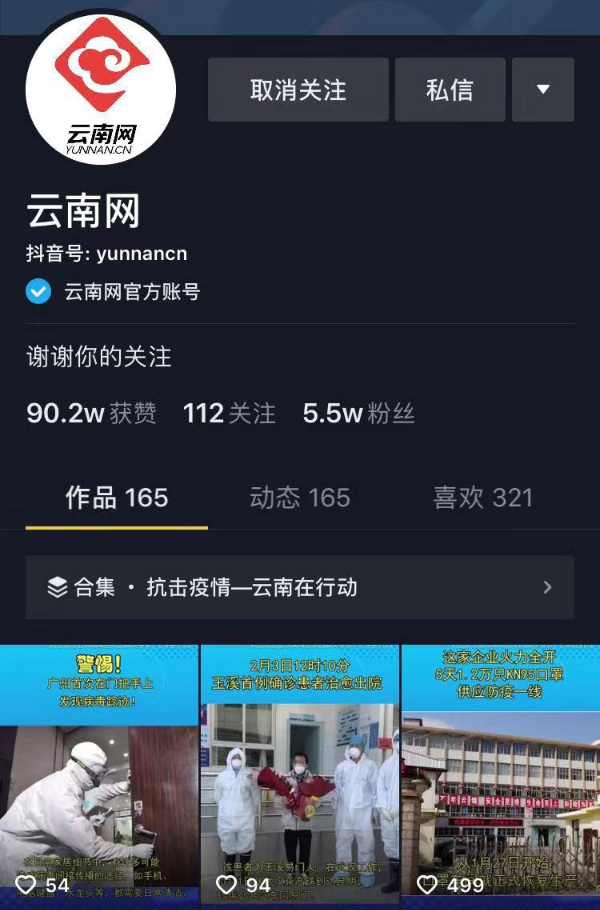600x910 pixels.
Task: Play the 警惕! 广州 video with 54 likes
Action: pos(99,775)
